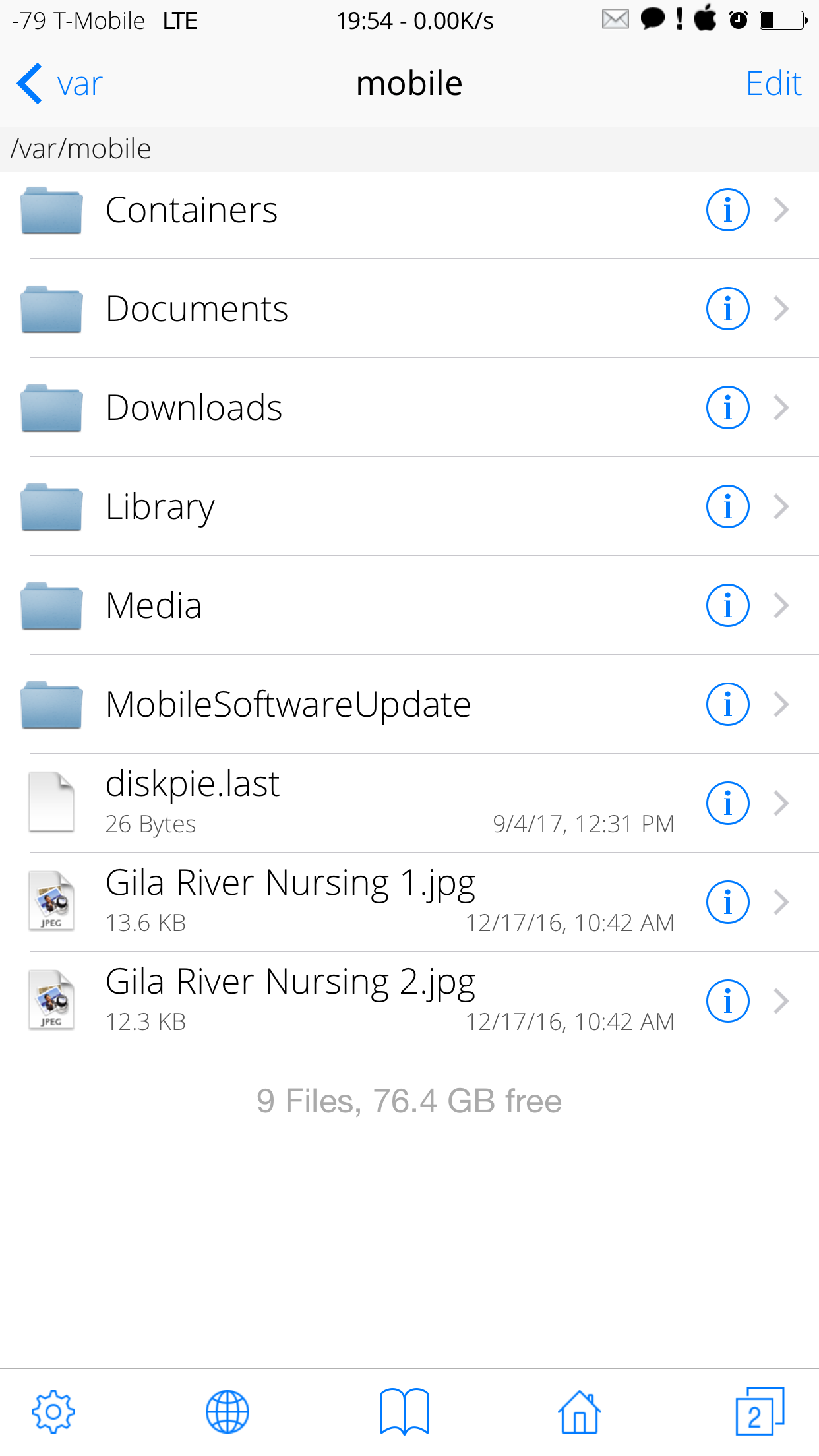Open the diskpie.last file

(x=409, y=803)
